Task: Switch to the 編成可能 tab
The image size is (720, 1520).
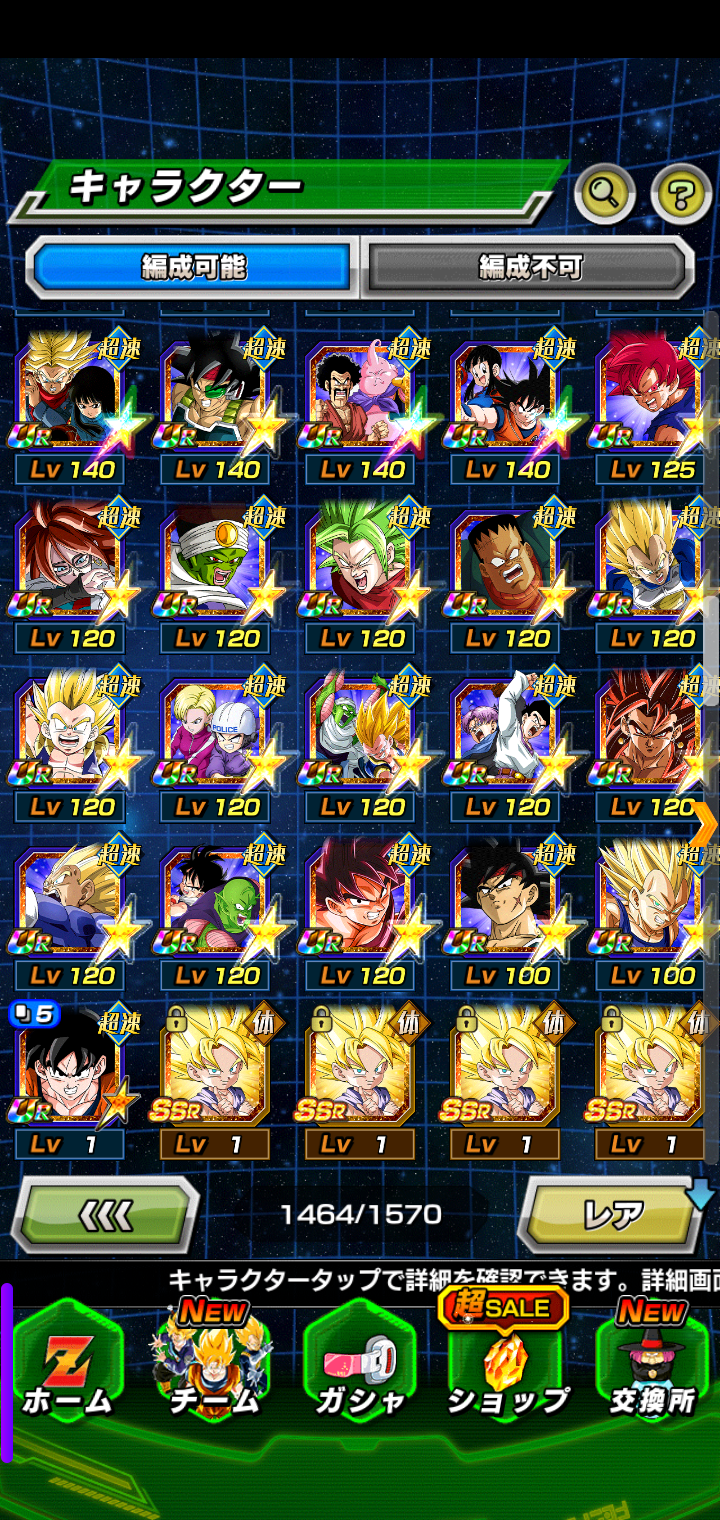Action: 193,267
